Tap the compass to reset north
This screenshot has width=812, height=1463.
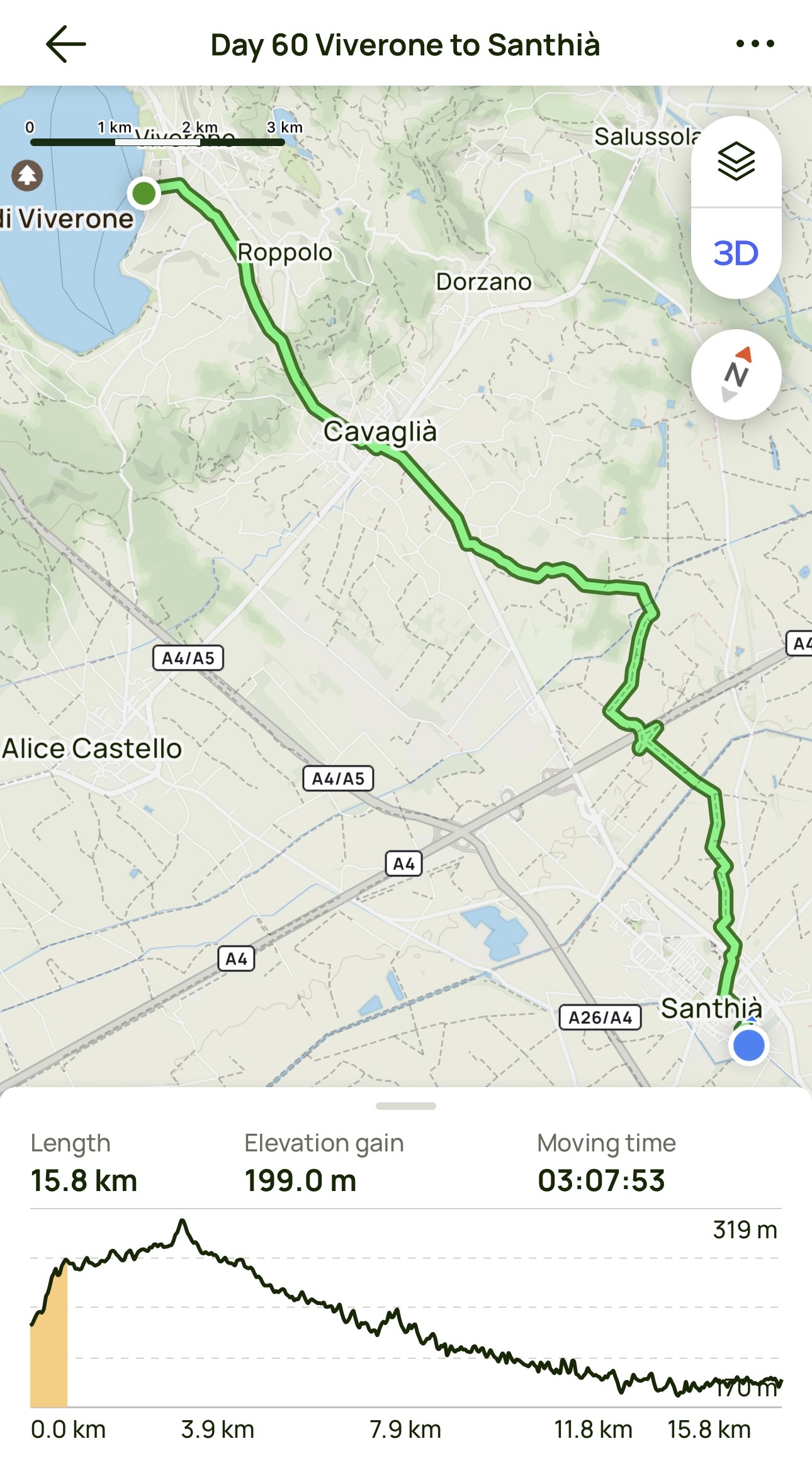[736, 375]
